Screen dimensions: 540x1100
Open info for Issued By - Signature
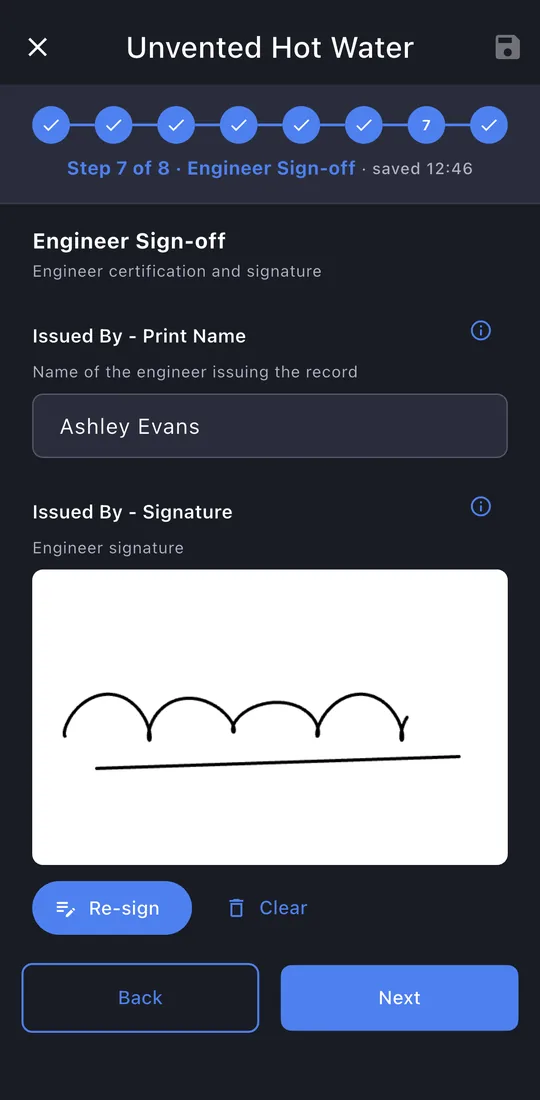point(480,507)
